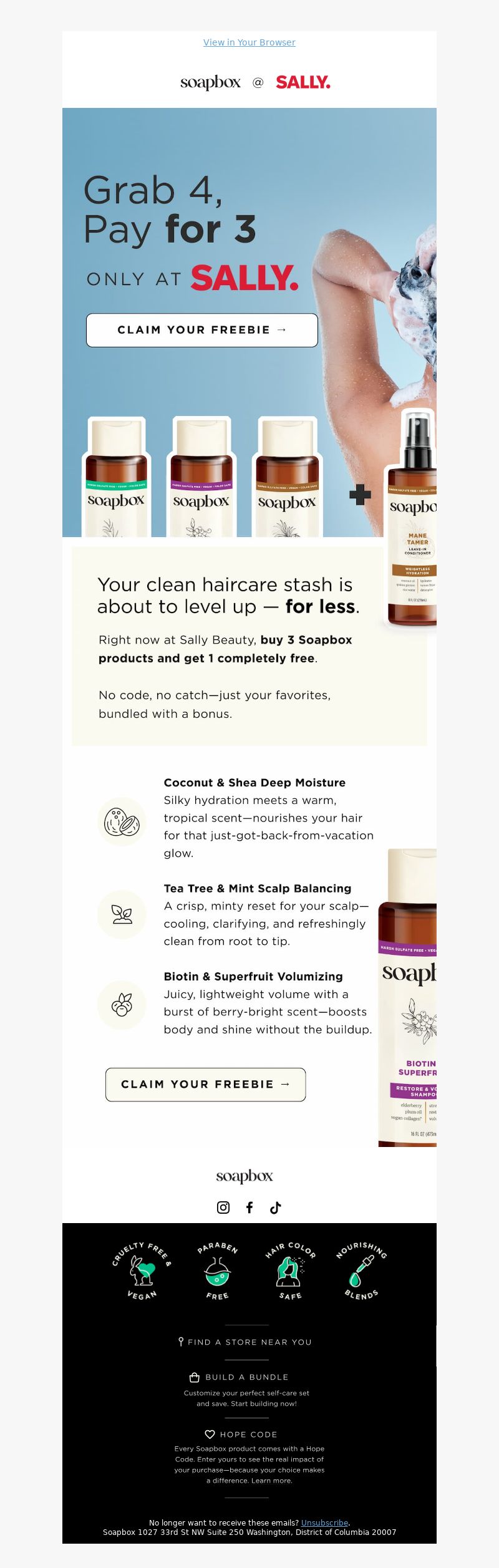This screenshot has height=1568, width=499.
Task: Unsubscribe from these emails
Action: (324, 1522)
